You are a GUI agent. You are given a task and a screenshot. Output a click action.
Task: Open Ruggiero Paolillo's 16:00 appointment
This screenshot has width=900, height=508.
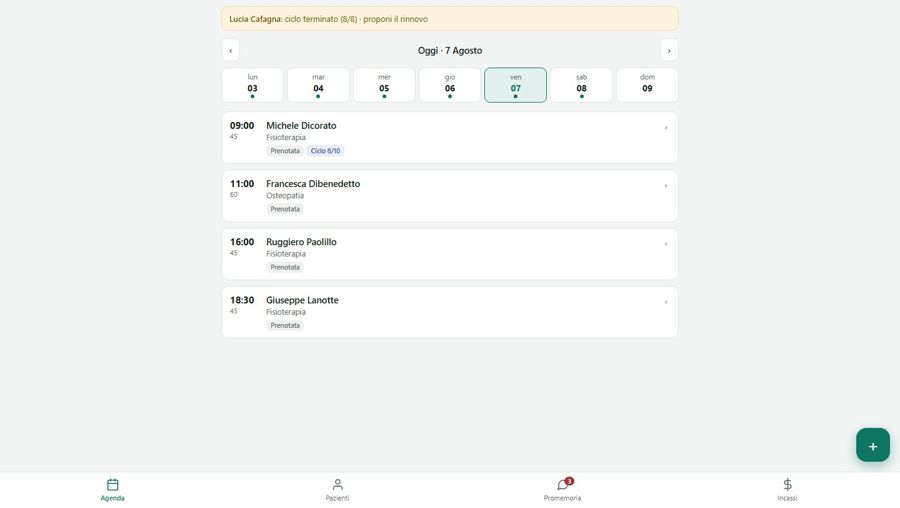(450, 254)
